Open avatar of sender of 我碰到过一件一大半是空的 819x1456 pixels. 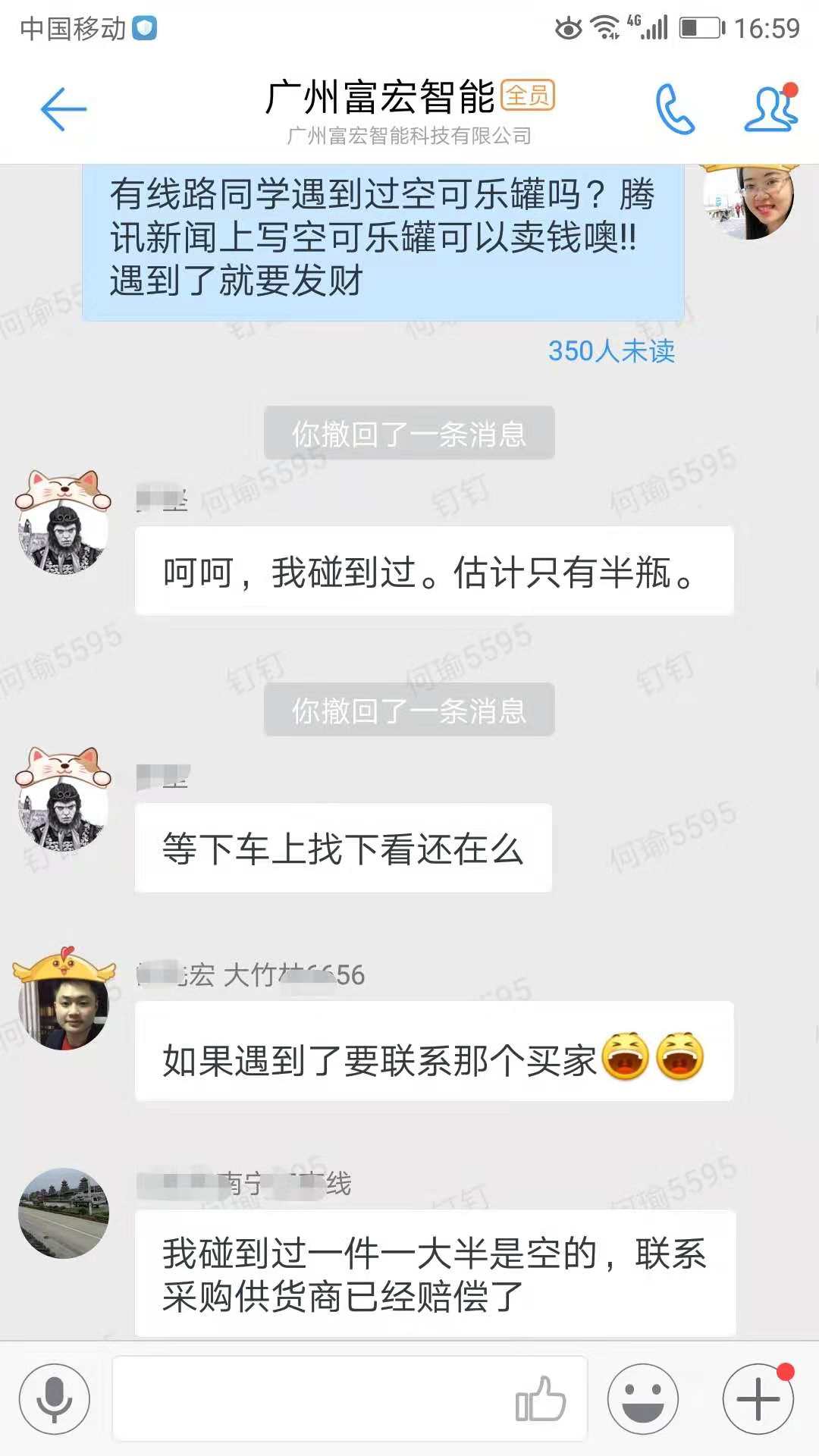(x=64, y=1213)
